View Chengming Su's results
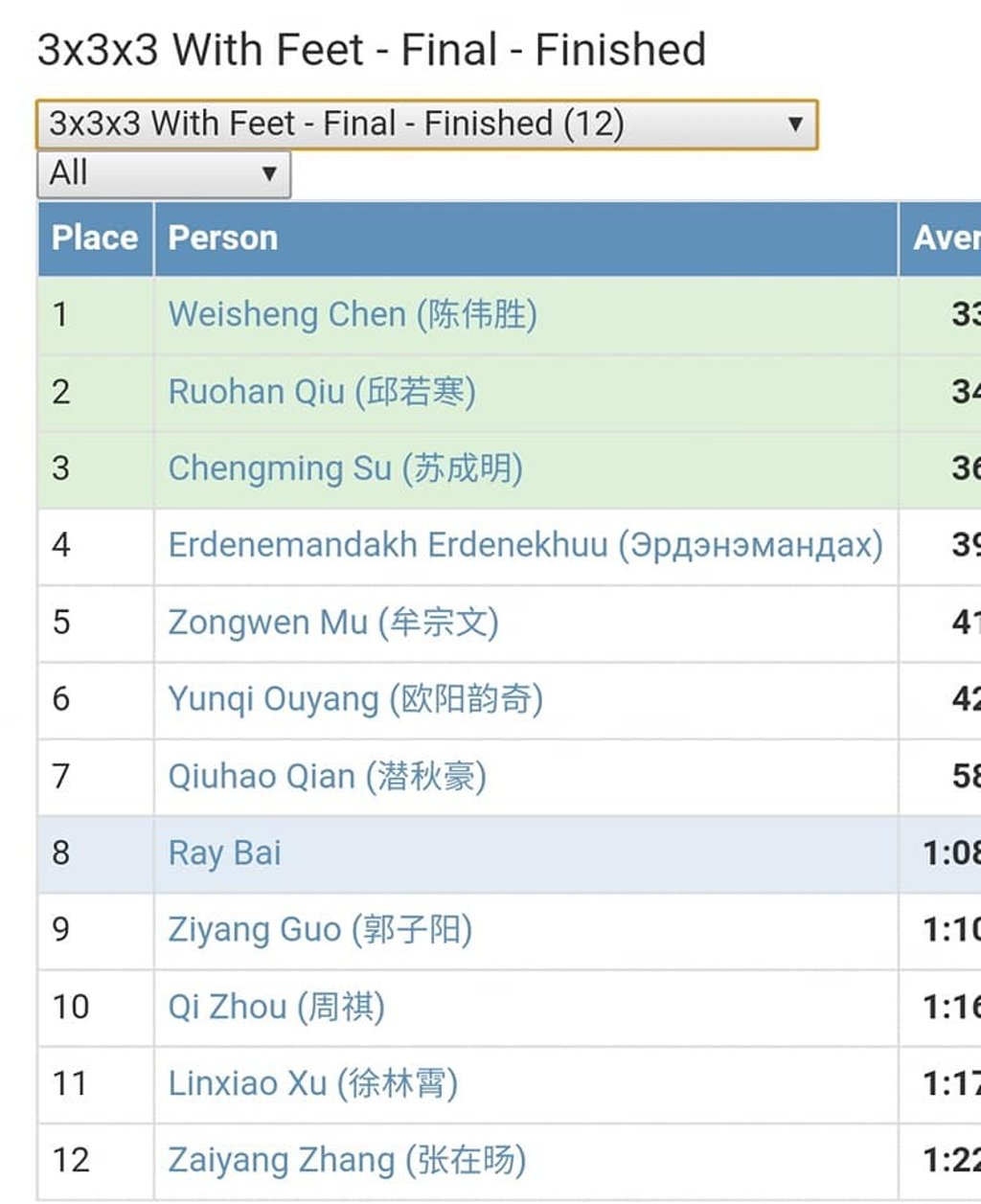This screenshot has width=981, height=1204. [x=345, y=468]
